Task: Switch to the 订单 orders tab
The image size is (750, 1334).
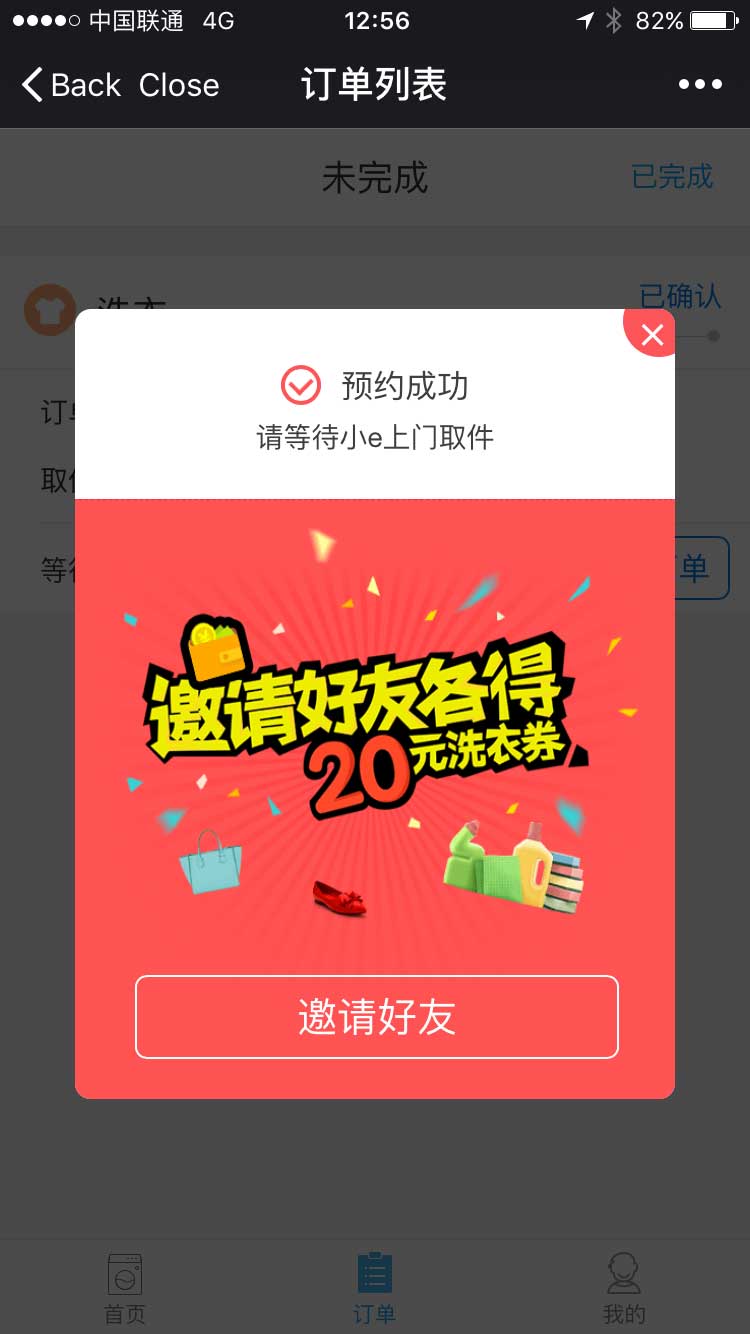Action: tap(375, 1288)
